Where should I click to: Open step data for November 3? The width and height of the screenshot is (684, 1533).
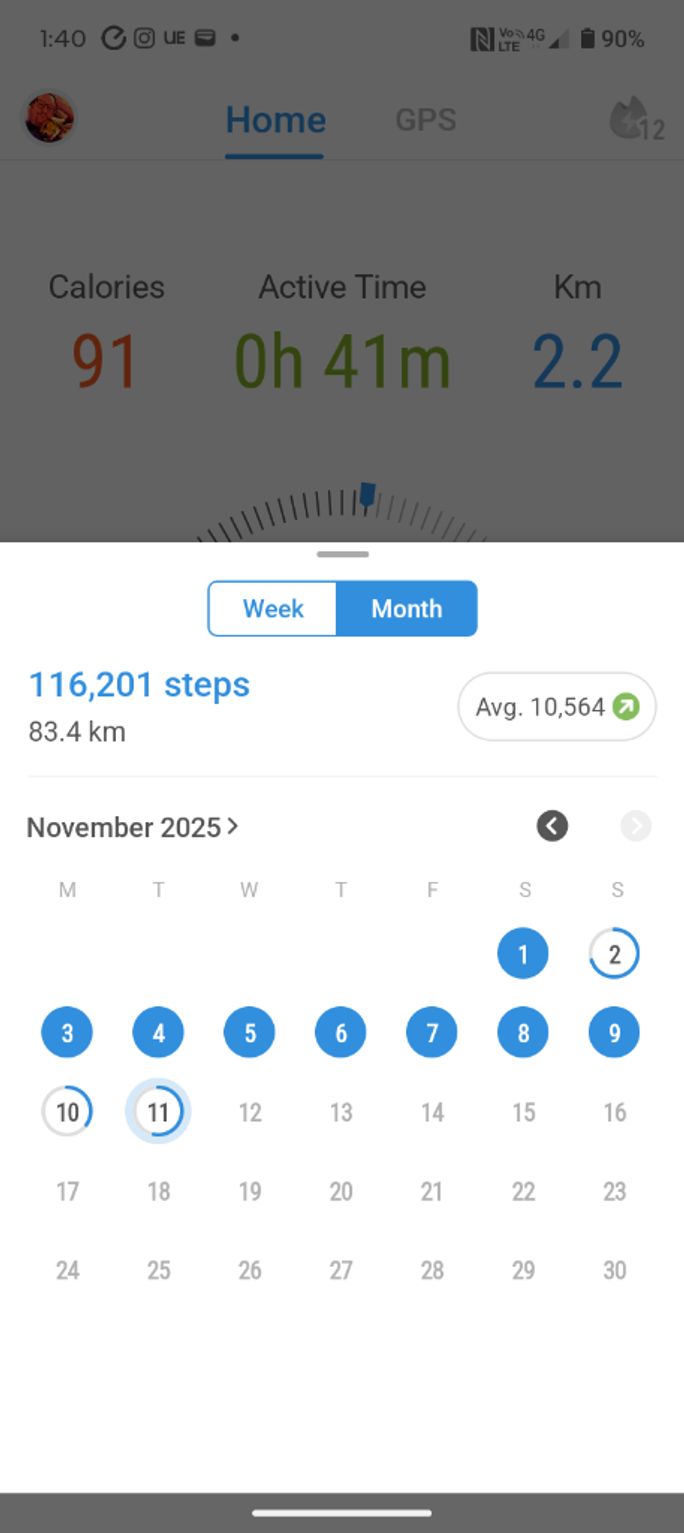pos(67,1033)
